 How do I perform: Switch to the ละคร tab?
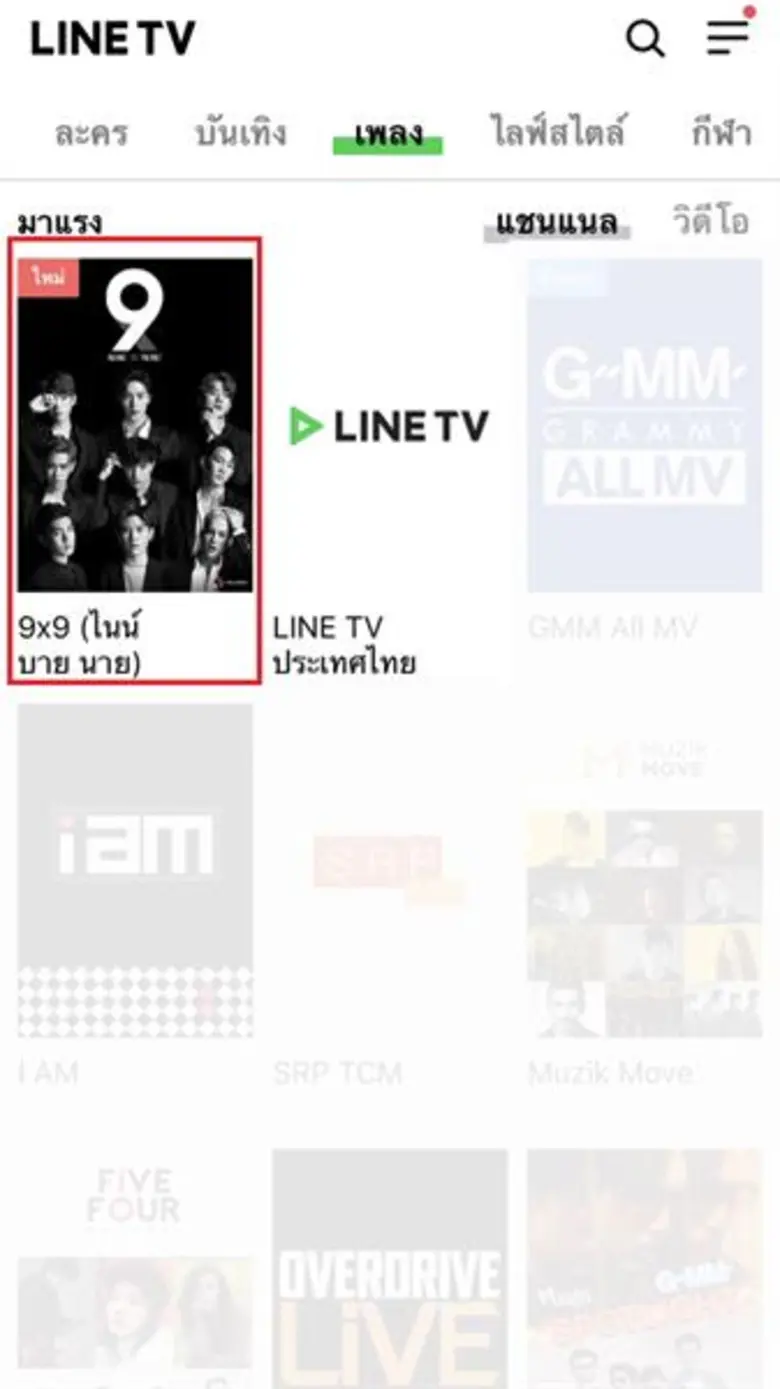click(x=88, y=131)
